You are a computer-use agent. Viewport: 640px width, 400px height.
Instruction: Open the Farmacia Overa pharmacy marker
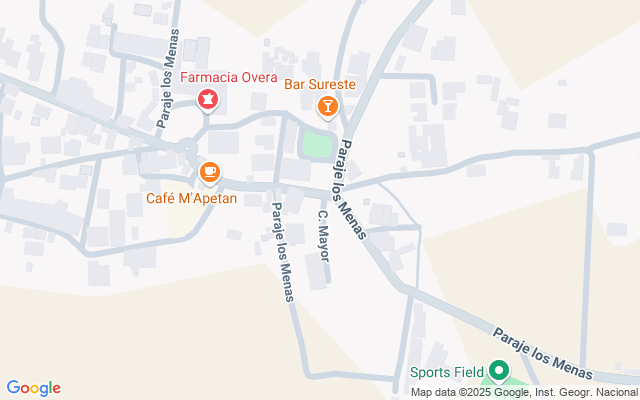click(x=208, y=100)
